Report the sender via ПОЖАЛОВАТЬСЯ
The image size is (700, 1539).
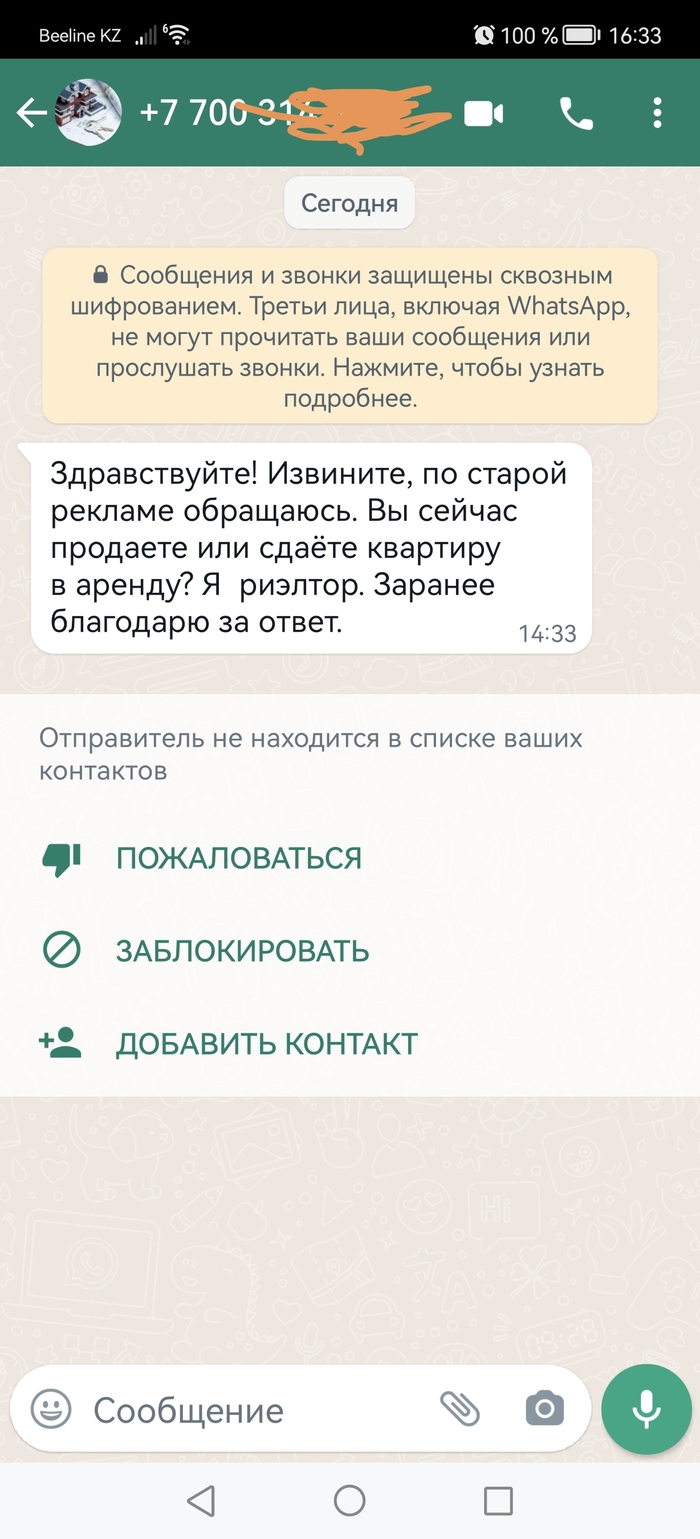238,858
